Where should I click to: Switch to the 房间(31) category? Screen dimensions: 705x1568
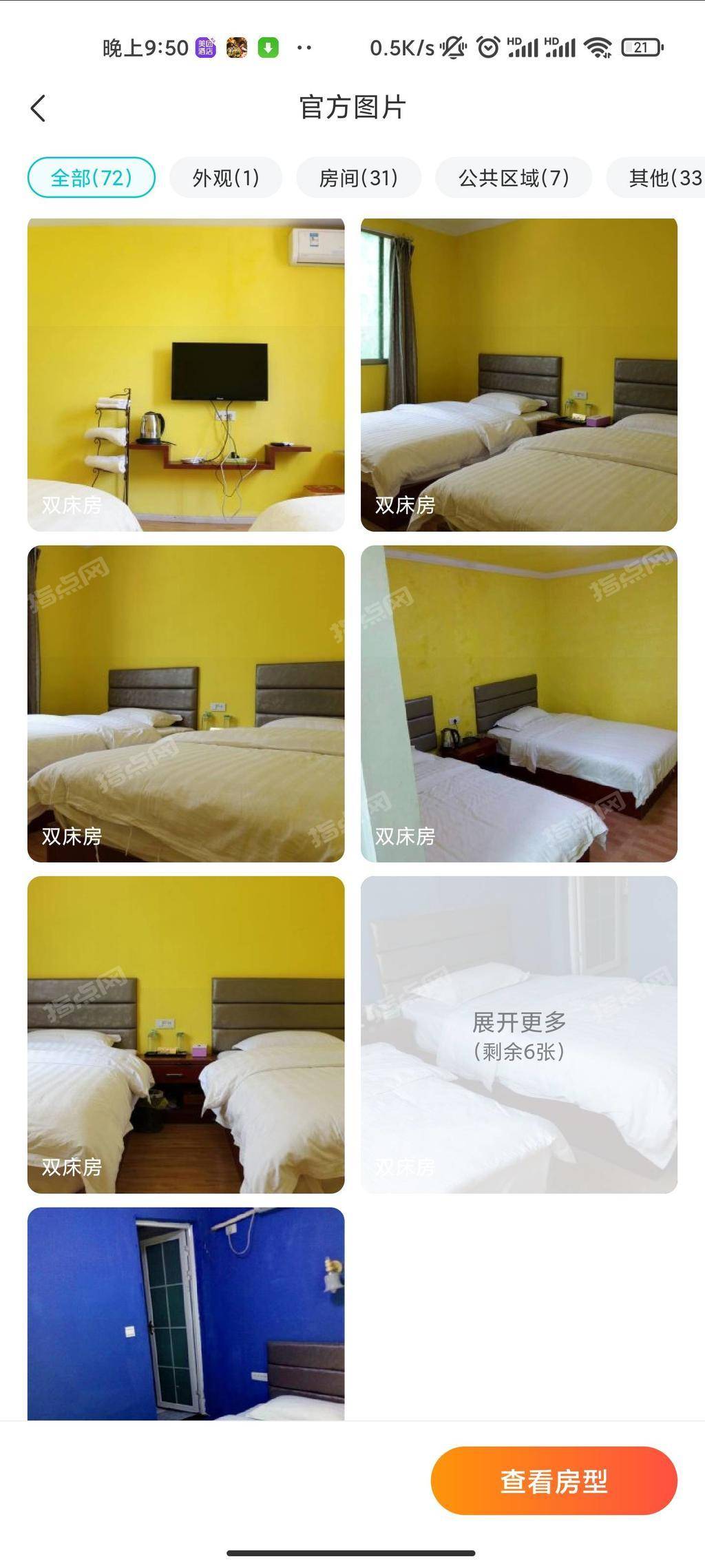(358, 178)
